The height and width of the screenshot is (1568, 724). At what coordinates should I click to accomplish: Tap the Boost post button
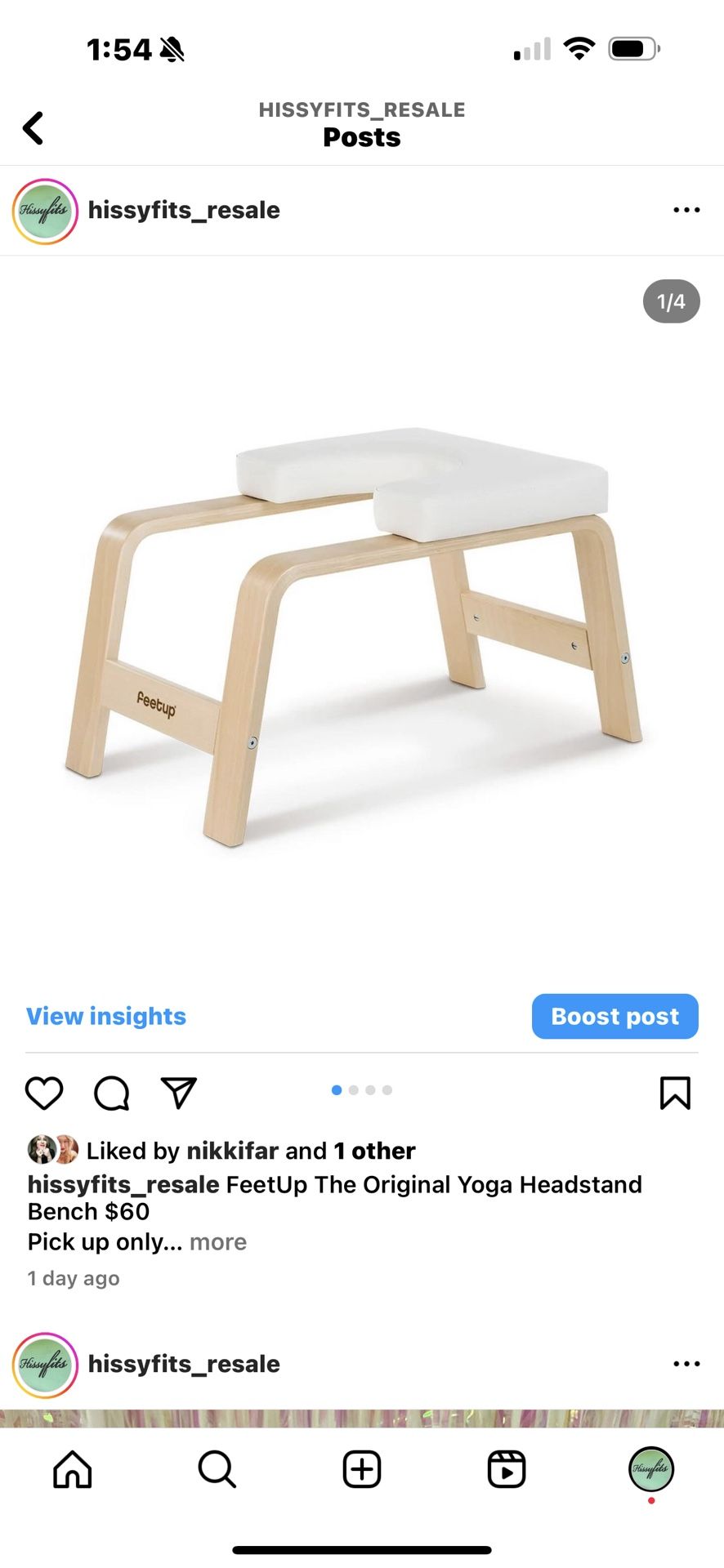(615, 1016)
